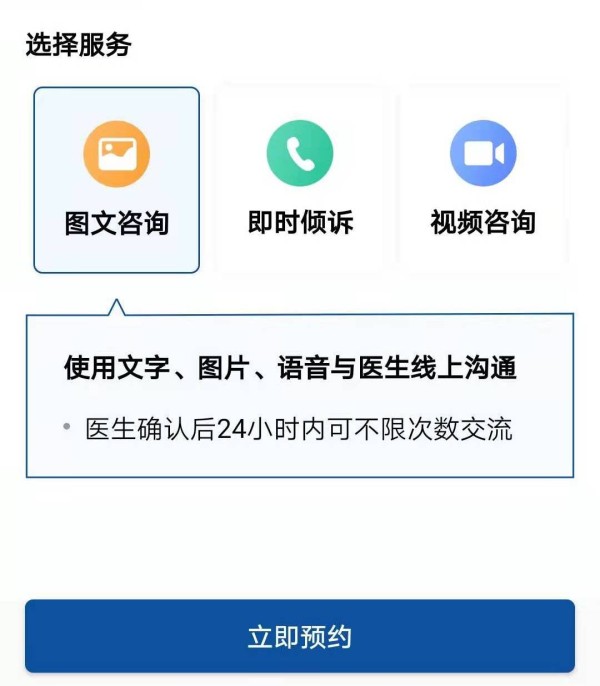
Task: Select the 图文咨询 service option
Action: [116, 180]
